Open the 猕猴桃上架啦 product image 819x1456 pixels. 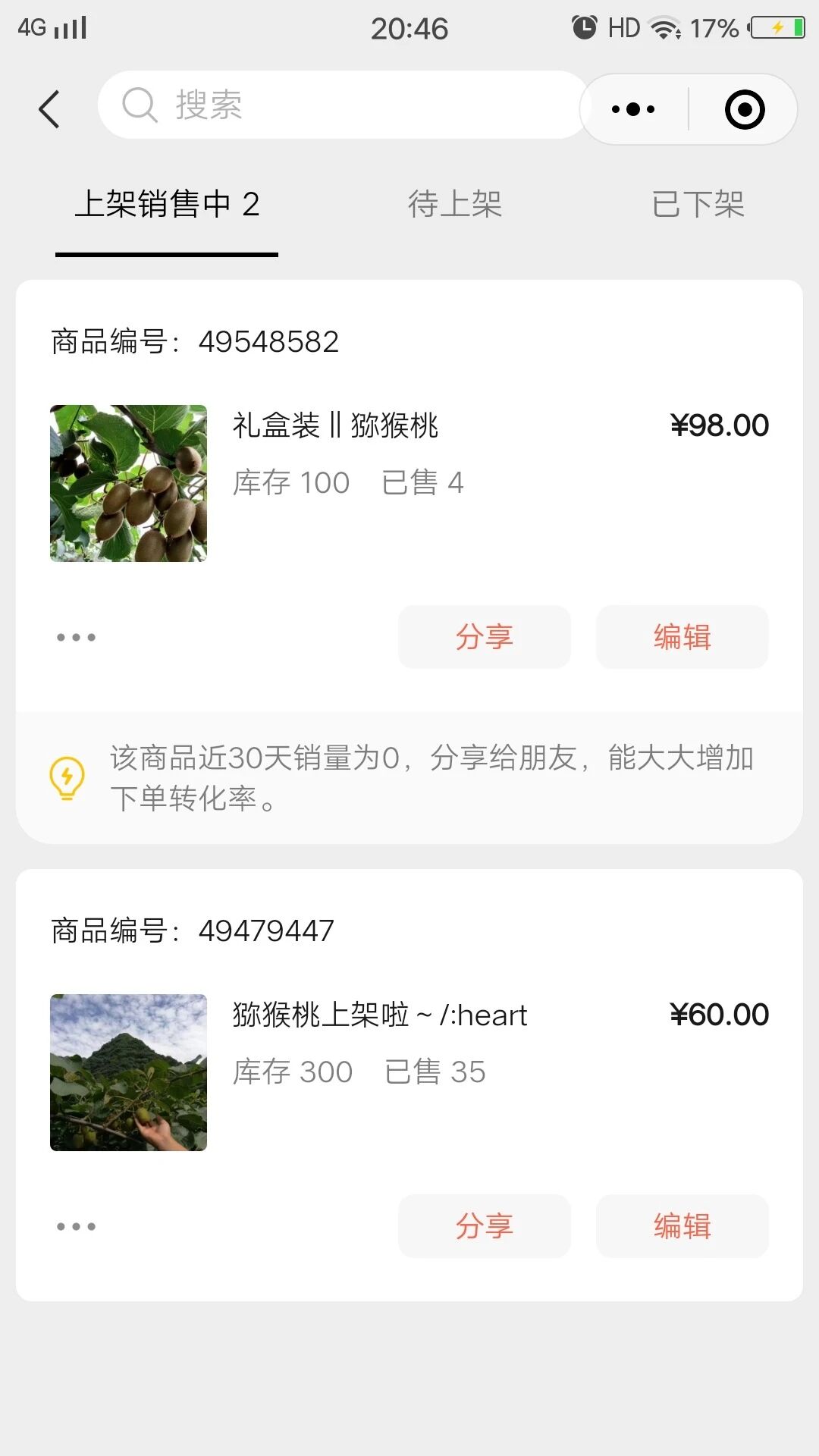[x=128, y=1072]
